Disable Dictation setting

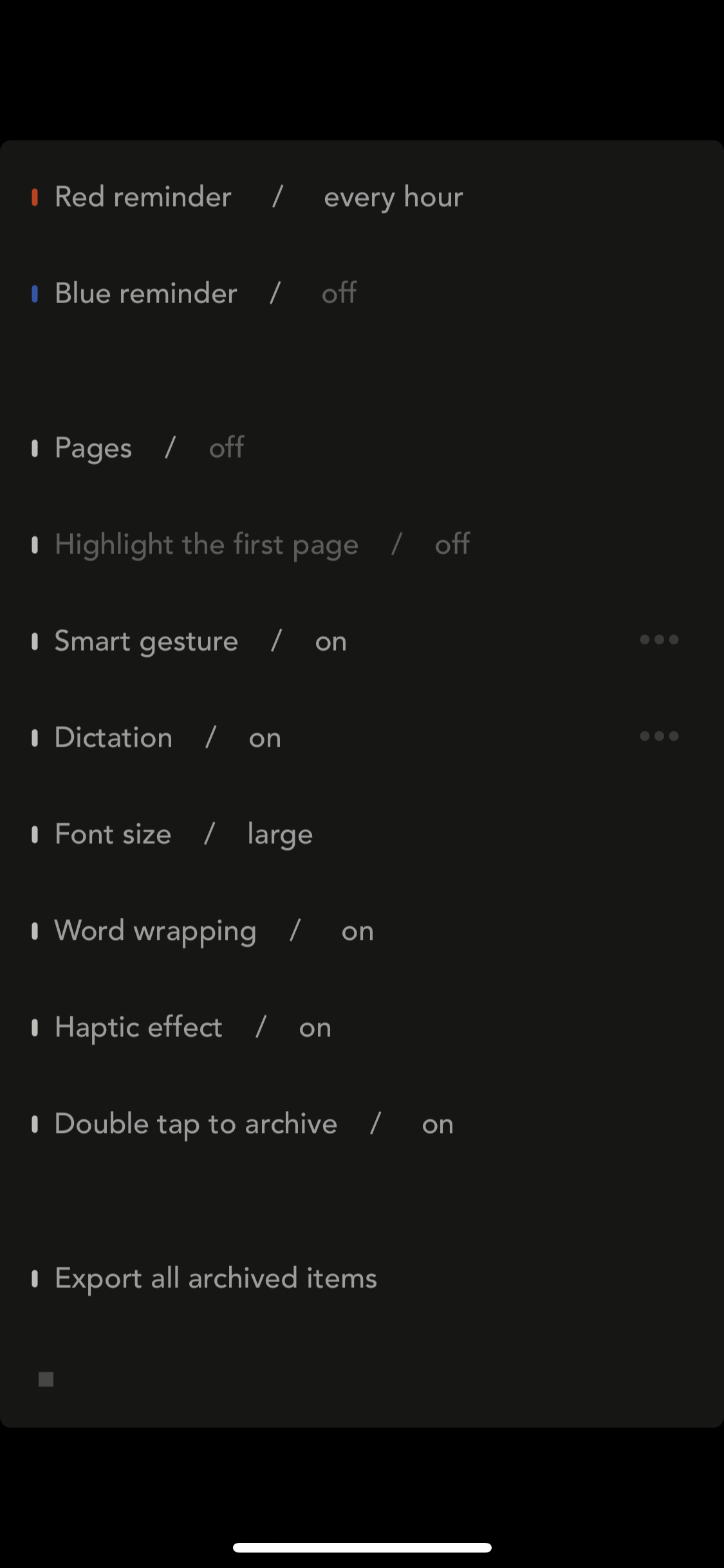tap(265, 738)
